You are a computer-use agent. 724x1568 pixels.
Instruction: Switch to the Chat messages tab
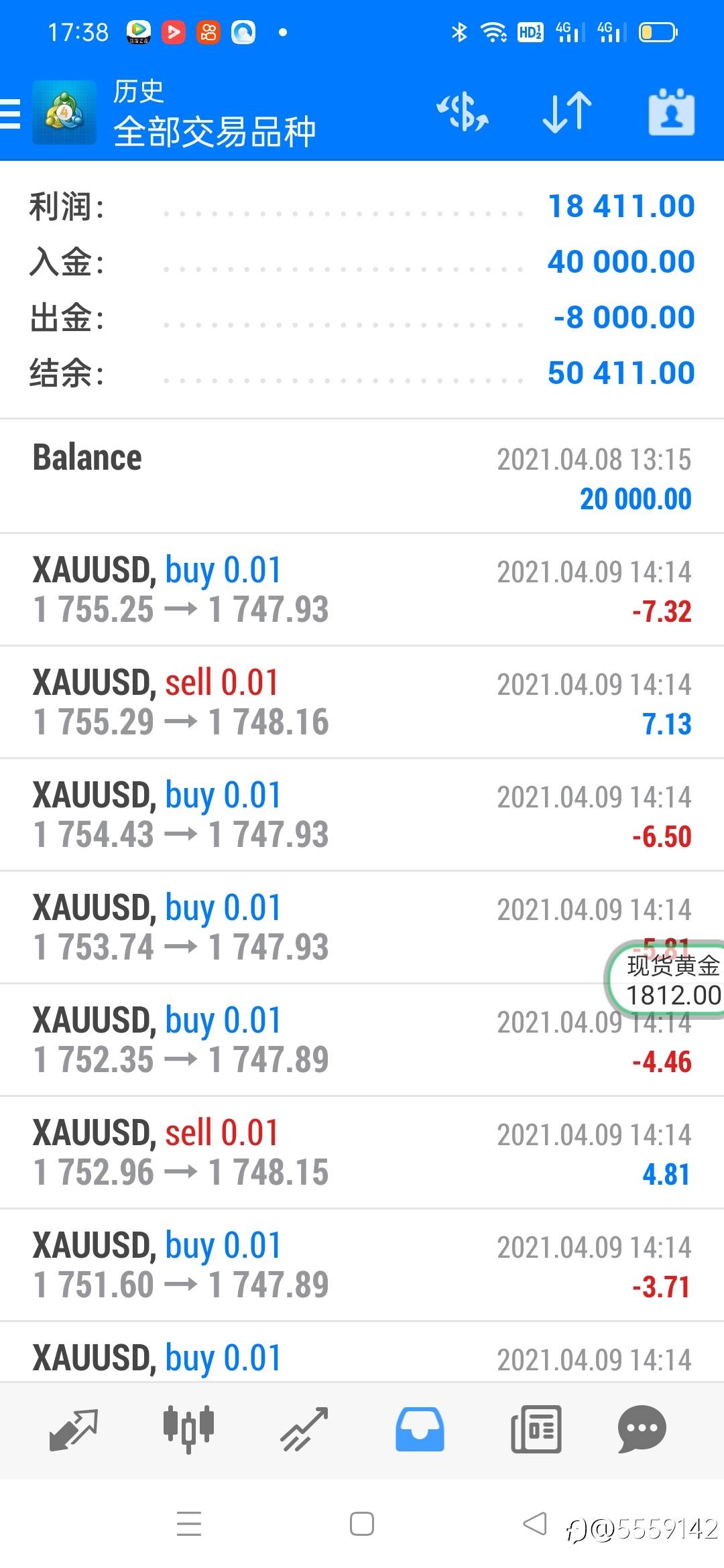pos(642,1429)
